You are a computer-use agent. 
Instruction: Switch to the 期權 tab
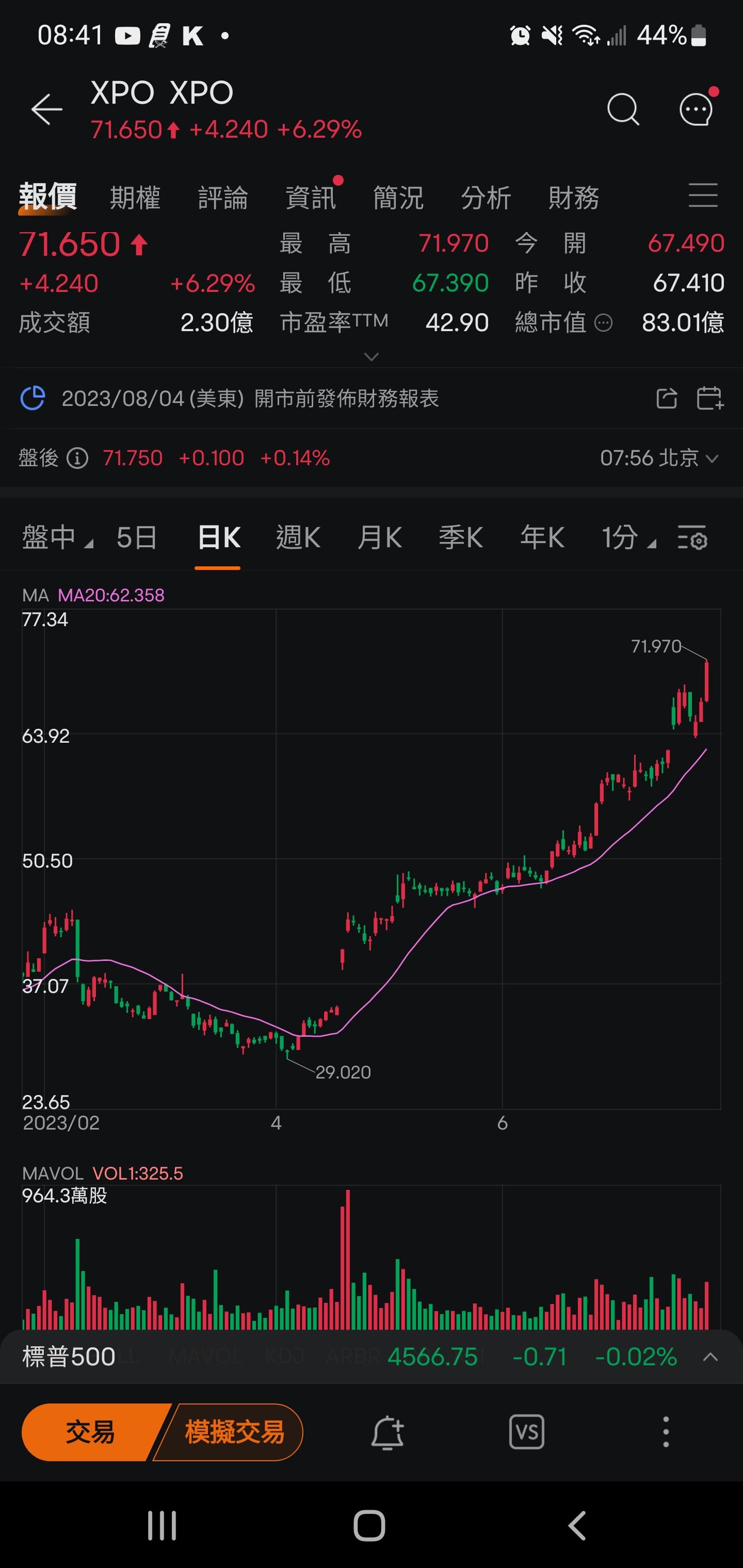pos(135,198)
